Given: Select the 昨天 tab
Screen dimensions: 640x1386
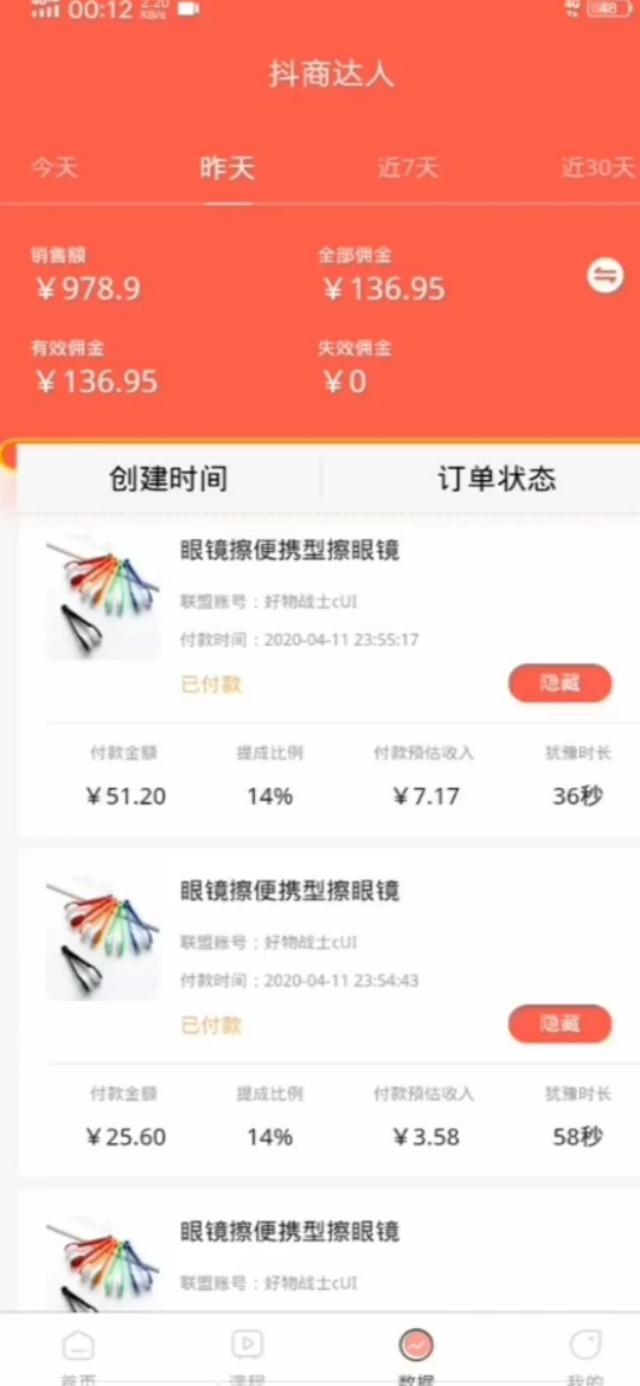Looking at the screenshot, I should [227, 168].
